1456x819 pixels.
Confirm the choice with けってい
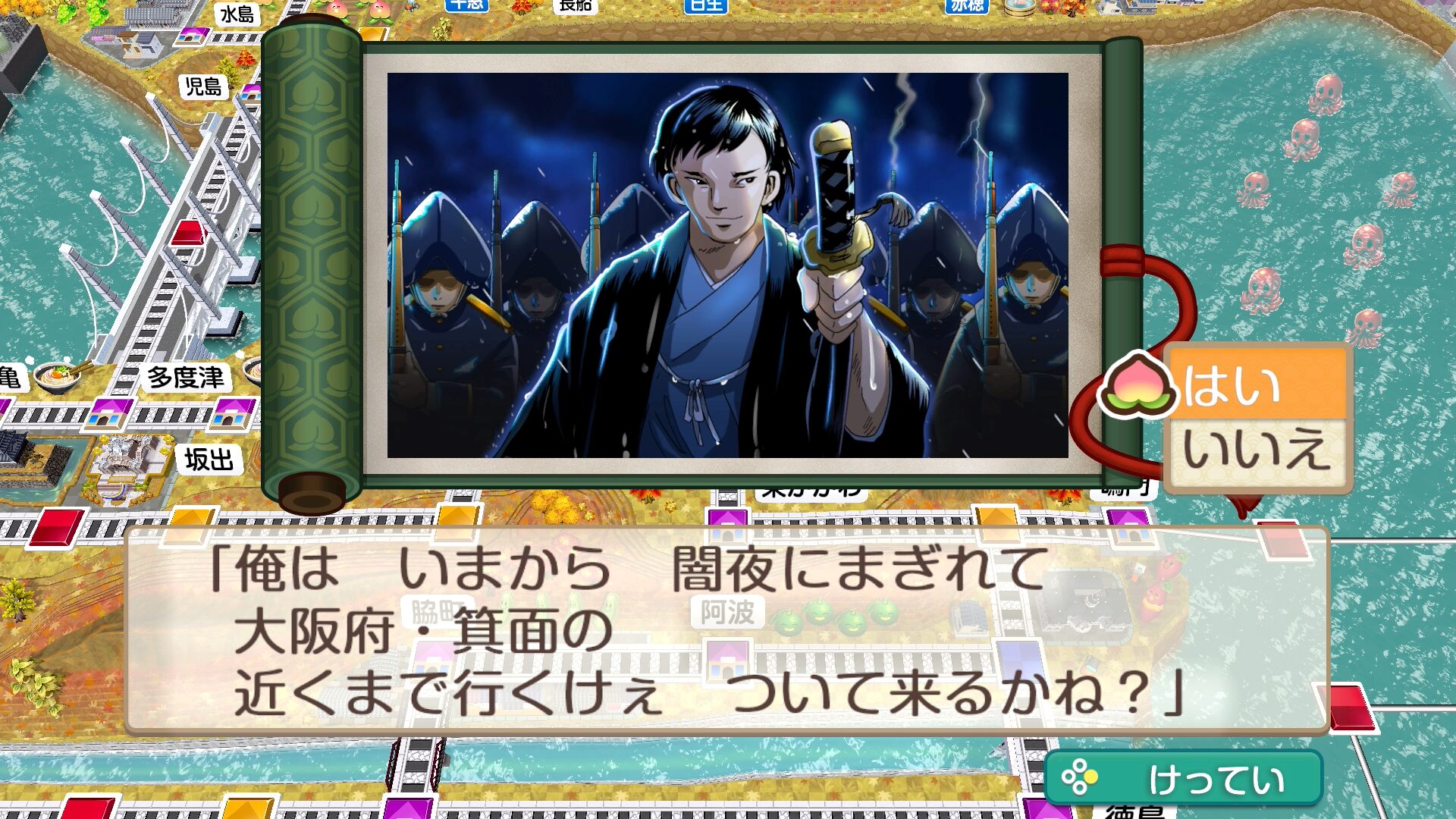[x=1184, y=778]
